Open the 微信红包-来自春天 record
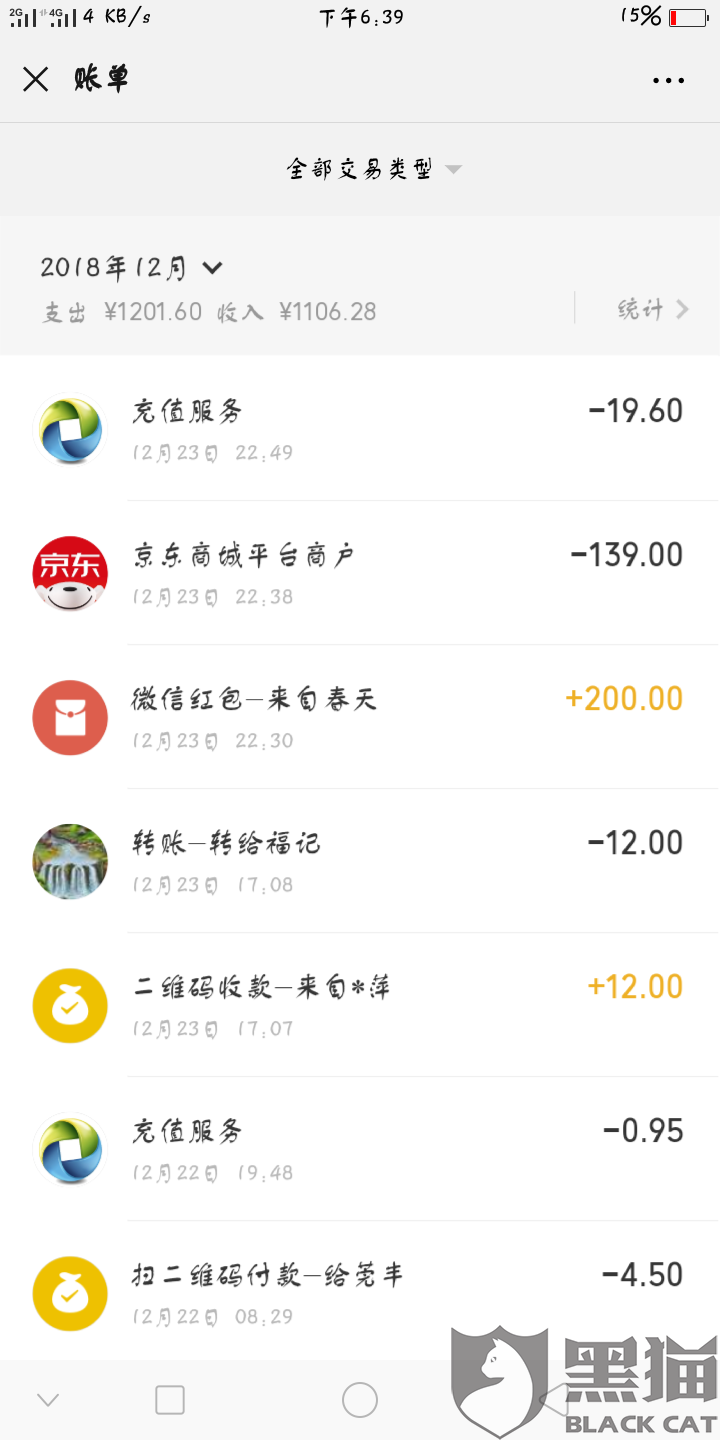The width and height of the screenshot is (720, 1440). click(360, 718)
